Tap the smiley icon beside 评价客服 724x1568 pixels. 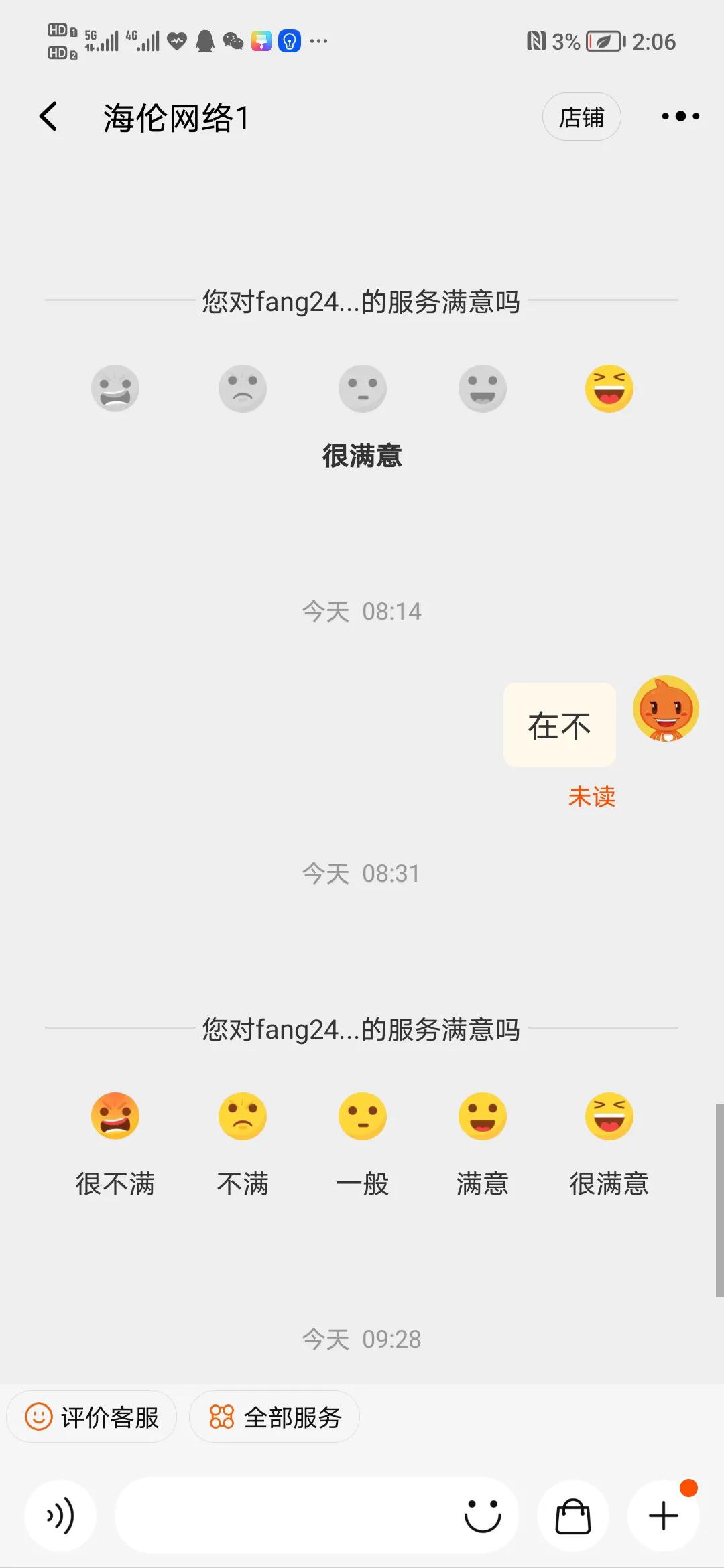coord(38,1417)
